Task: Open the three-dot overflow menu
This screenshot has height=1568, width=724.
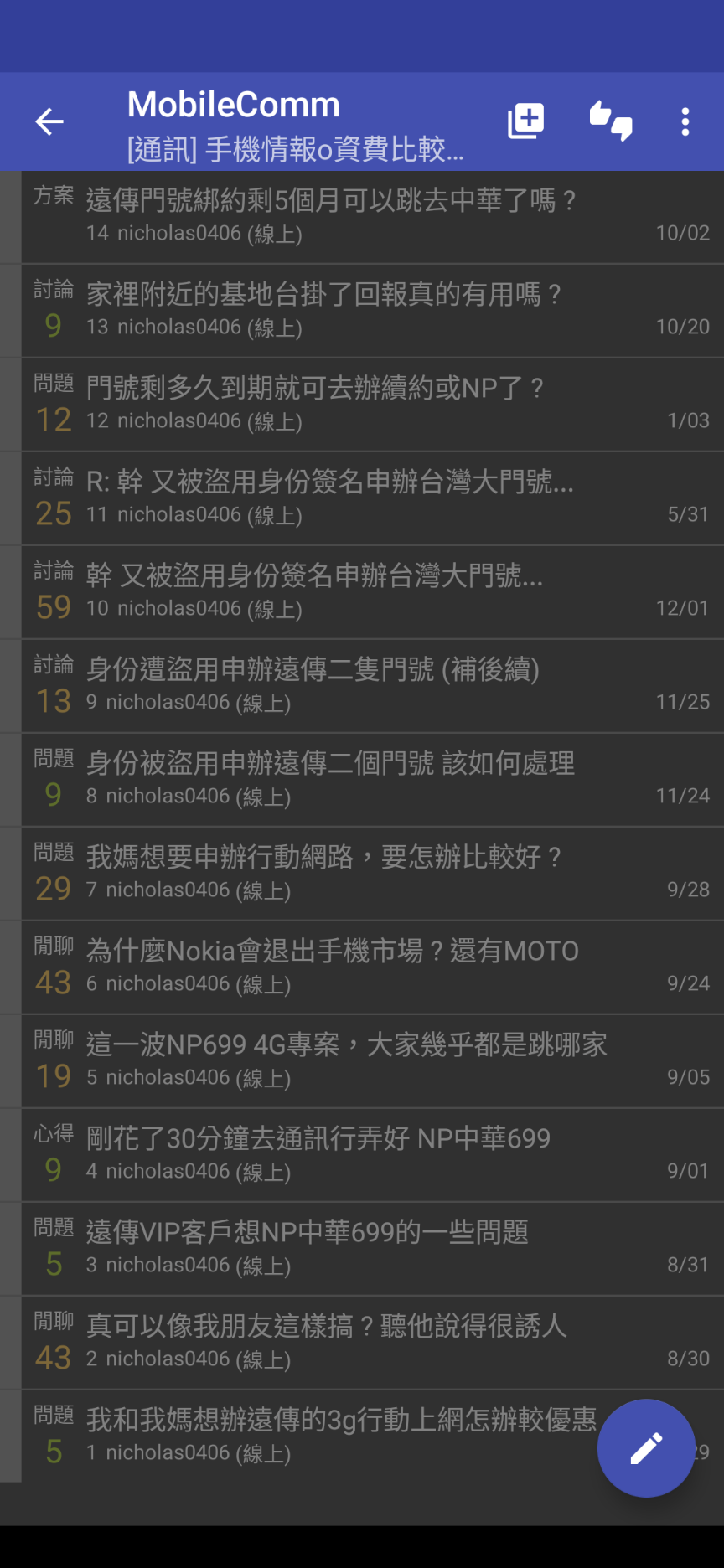Action: pyautogui.click(x=685, y=122)
